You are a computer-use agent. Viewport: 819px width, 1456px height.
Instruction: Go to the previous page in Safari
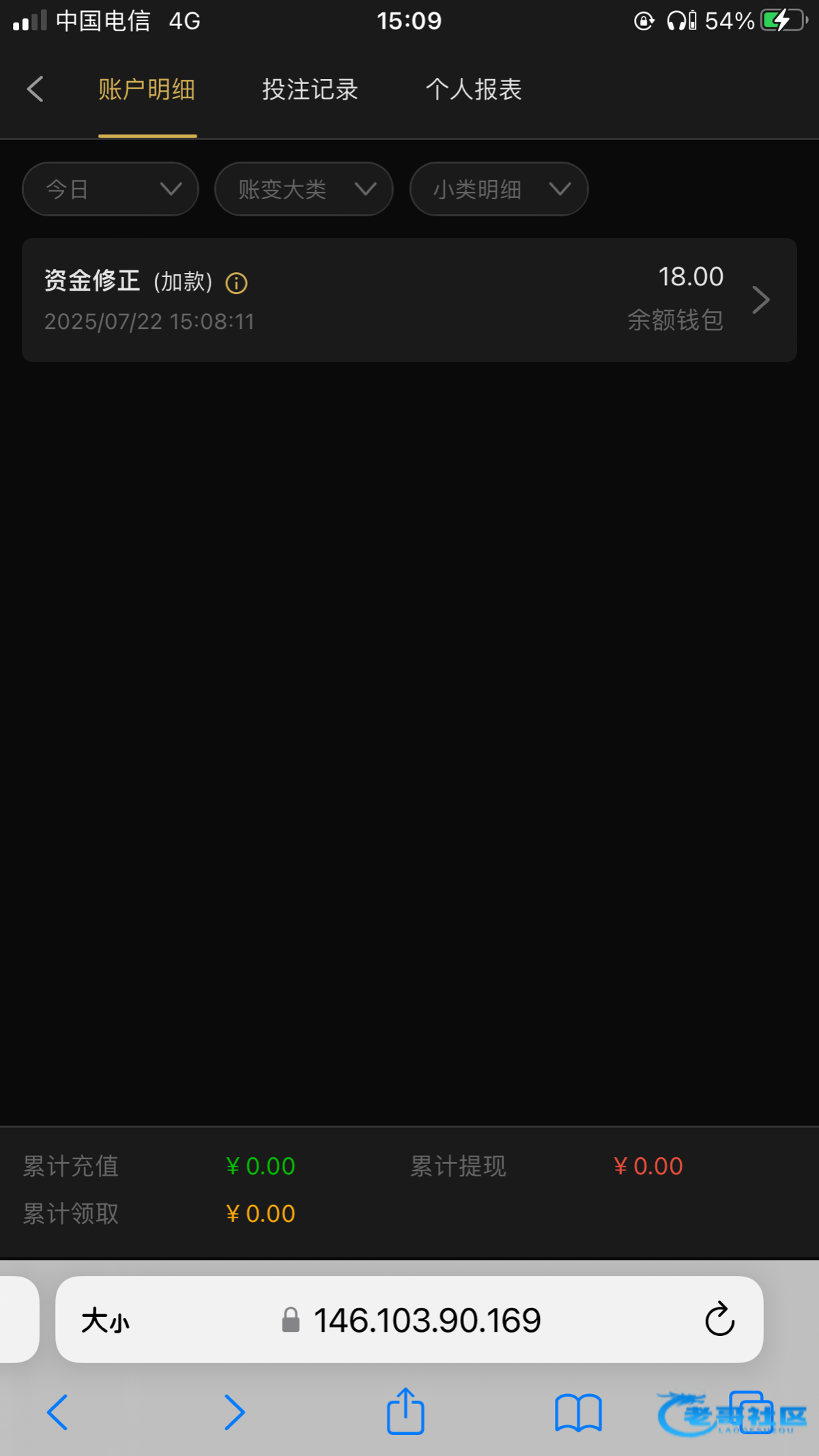[57, 1412]
